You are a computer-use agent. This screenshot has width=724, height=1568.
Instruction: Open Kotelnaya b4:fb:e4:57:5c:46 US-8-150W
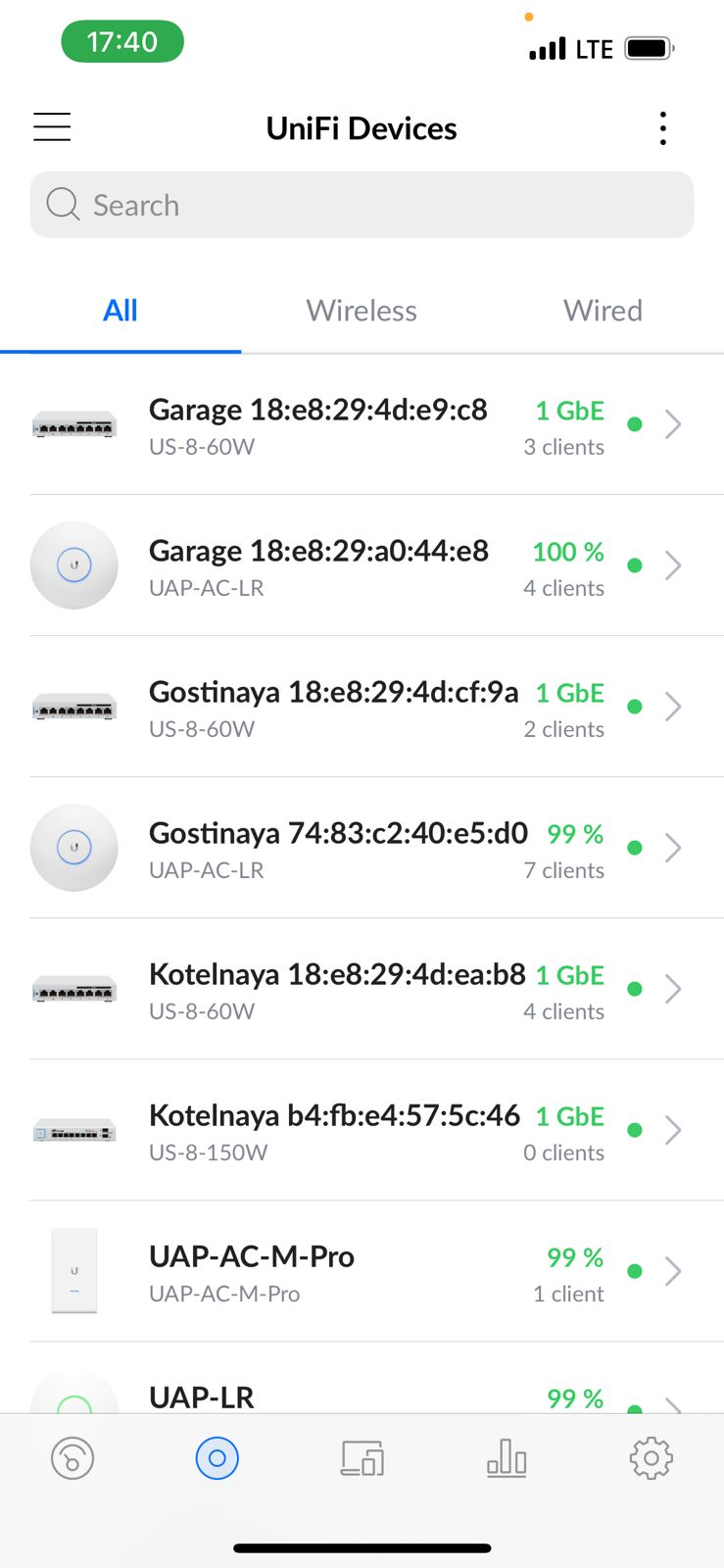coord(362,1130)
